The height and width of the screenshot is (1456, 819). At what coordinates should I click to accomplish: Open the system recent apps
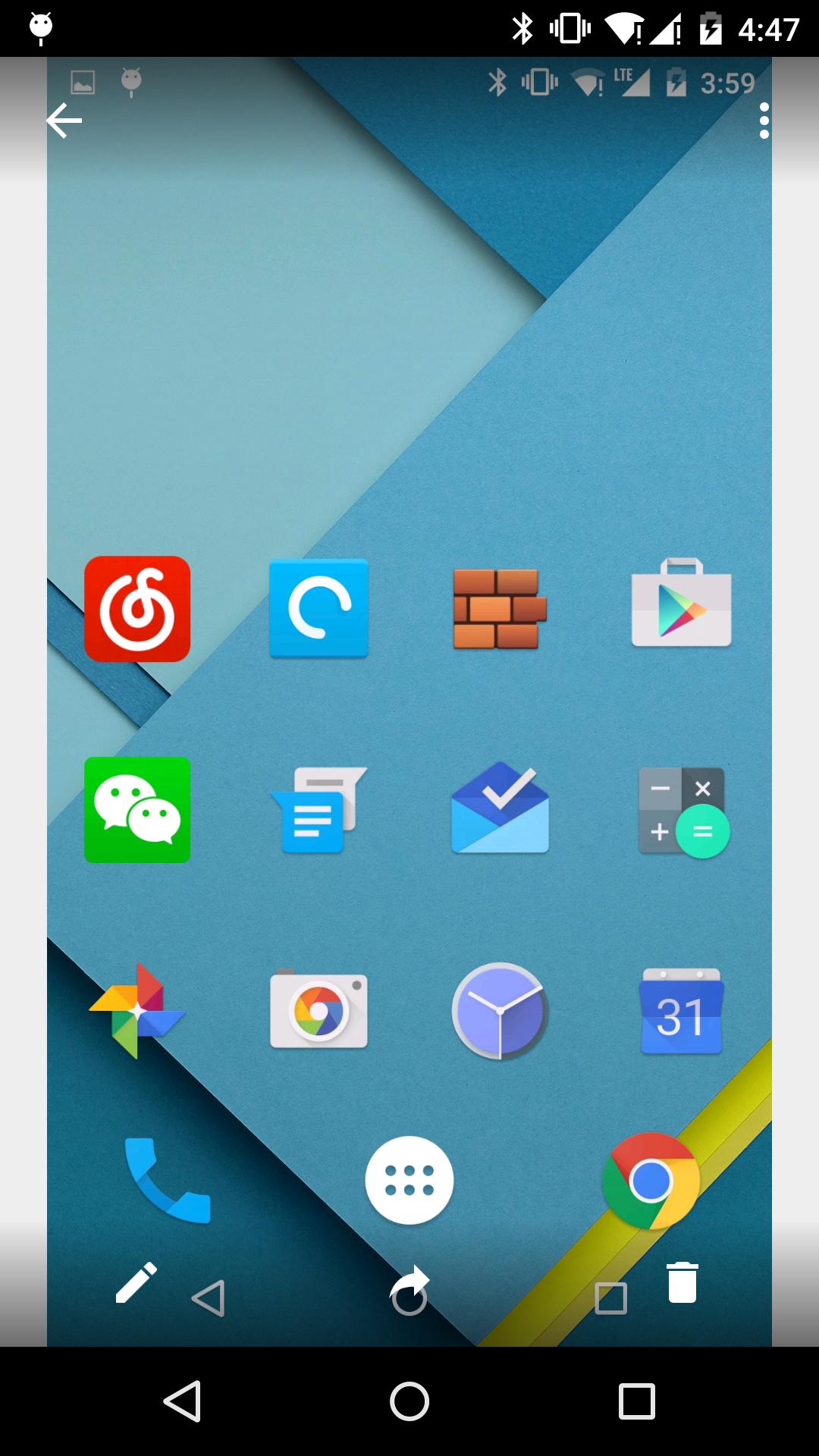636,1401
